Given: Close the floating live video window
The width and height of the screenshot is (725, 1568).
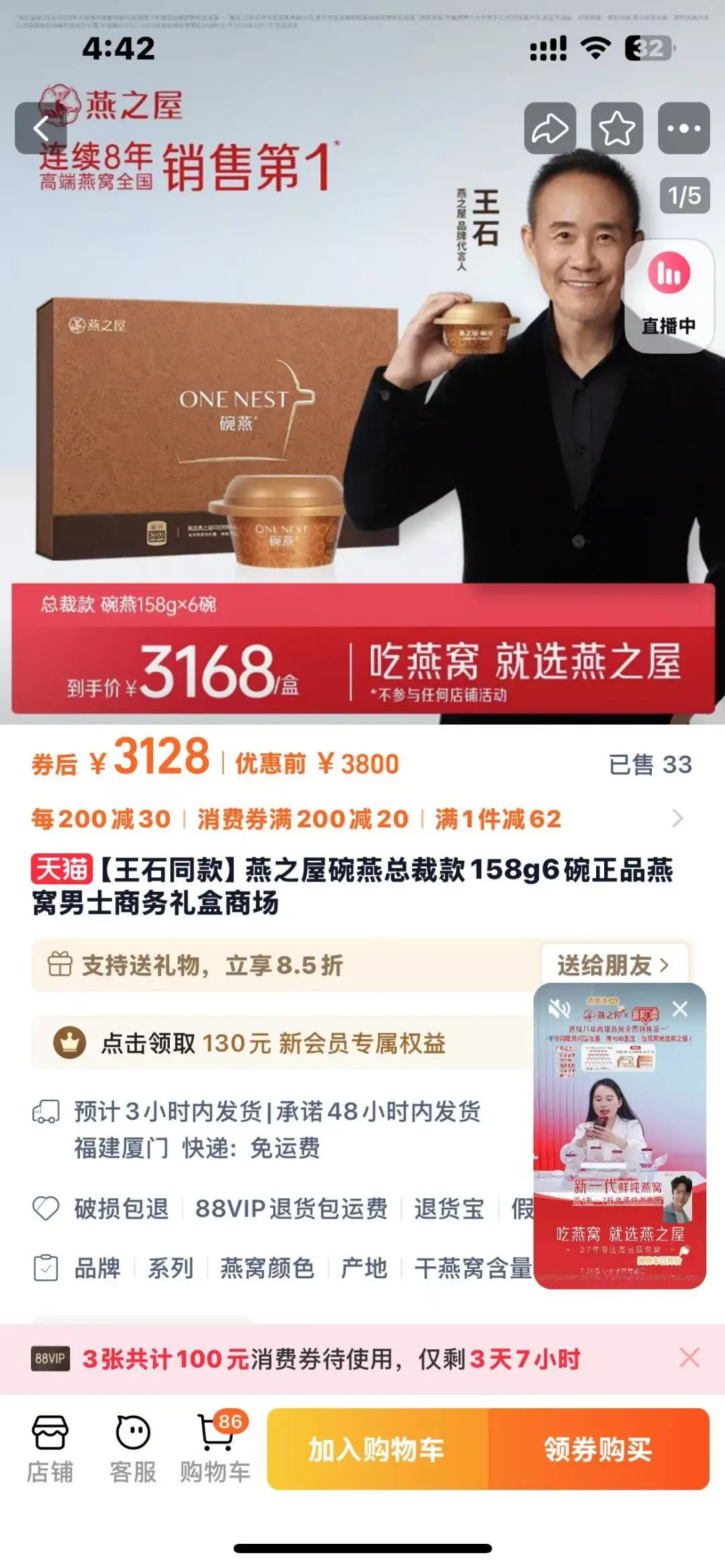Looking at the screenshot, I should point(680,1009).
